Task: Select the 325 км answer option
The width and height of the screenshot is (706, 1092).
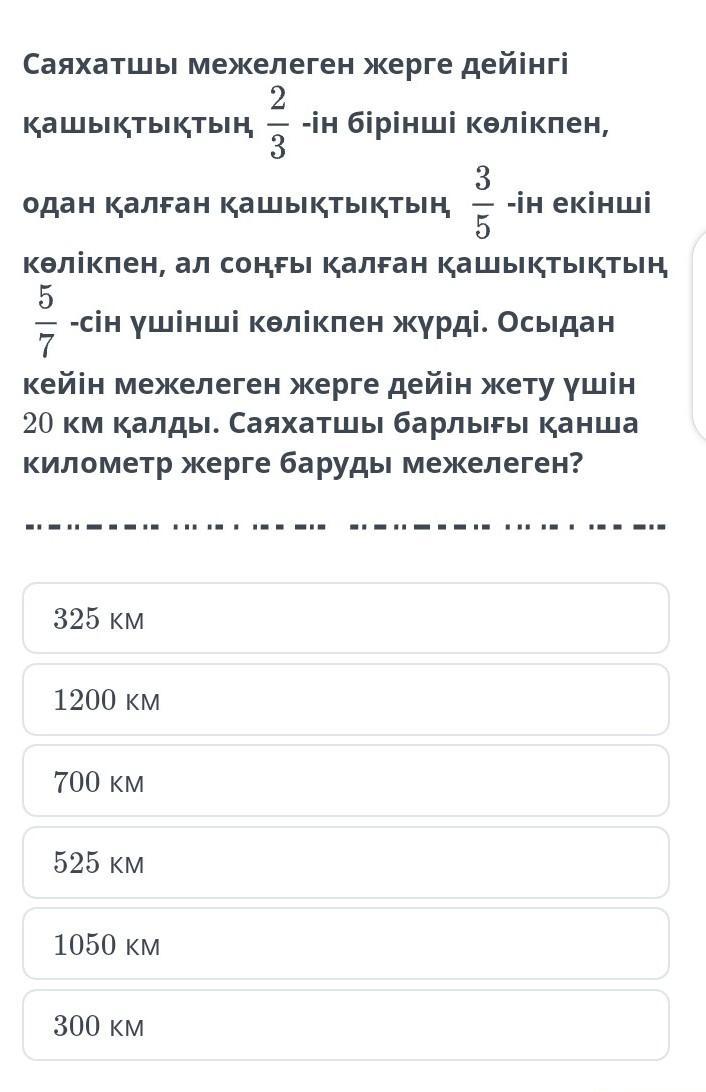Action: (345, 619)
